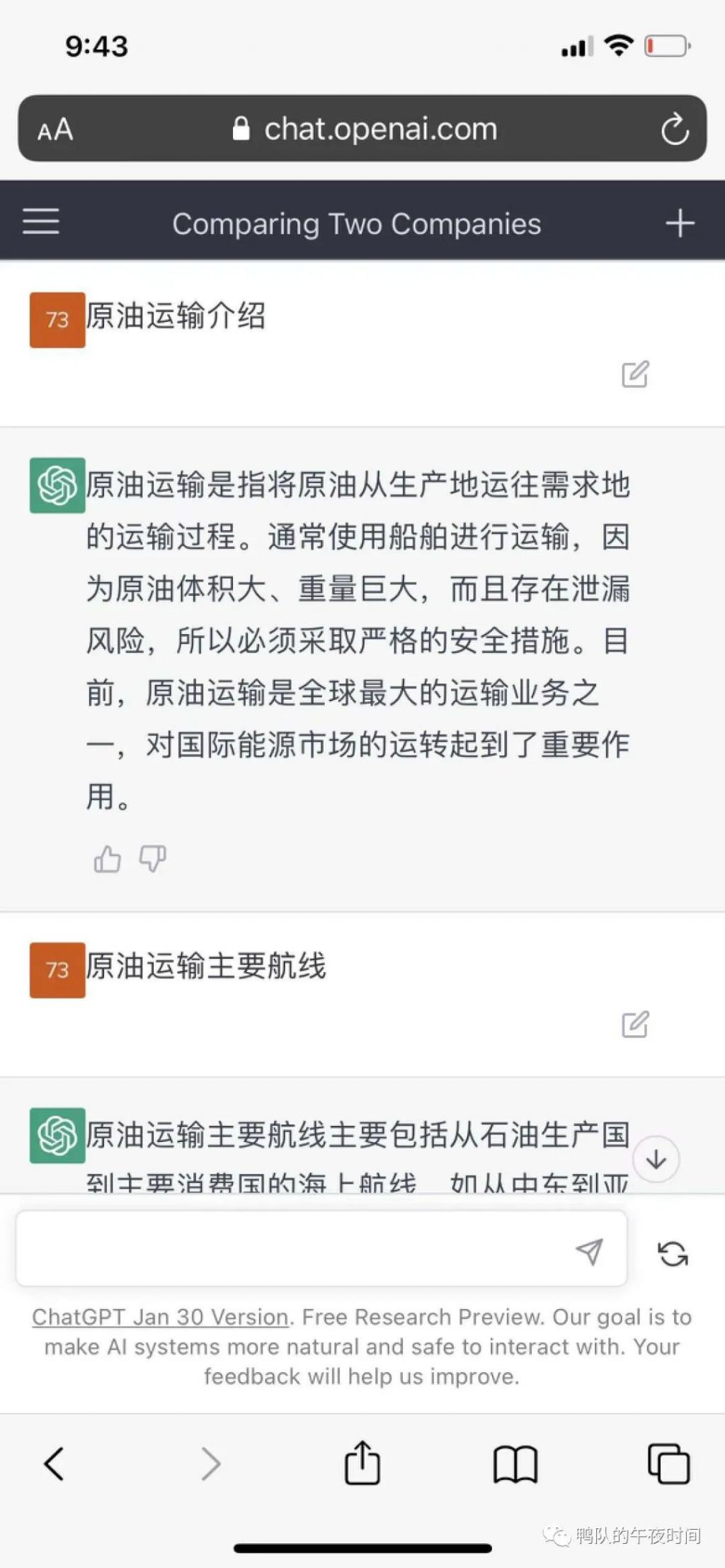Start a new chat with plus icon
Screen dimensions: 725x1568
tap(680, 224)
